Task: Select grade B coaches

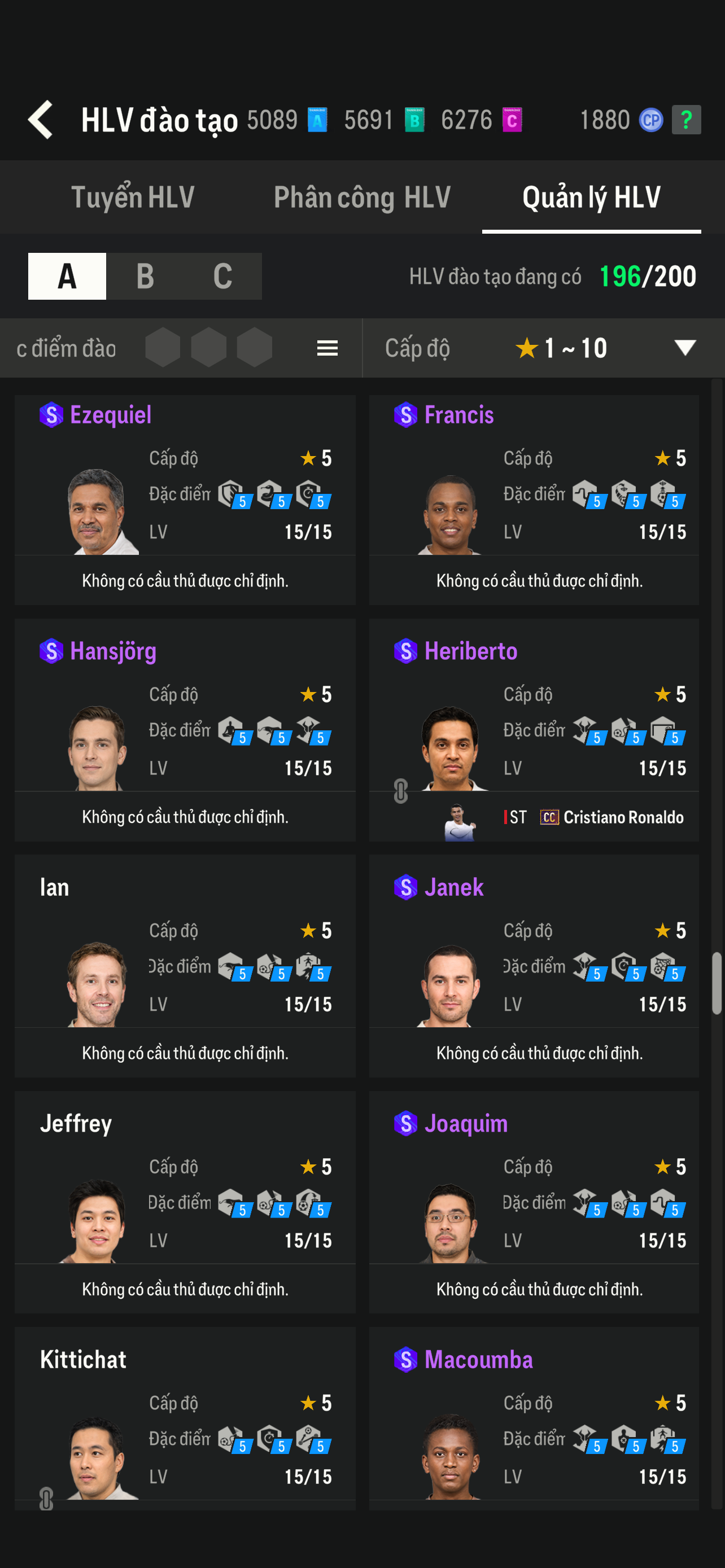Action: pos(145,277)
